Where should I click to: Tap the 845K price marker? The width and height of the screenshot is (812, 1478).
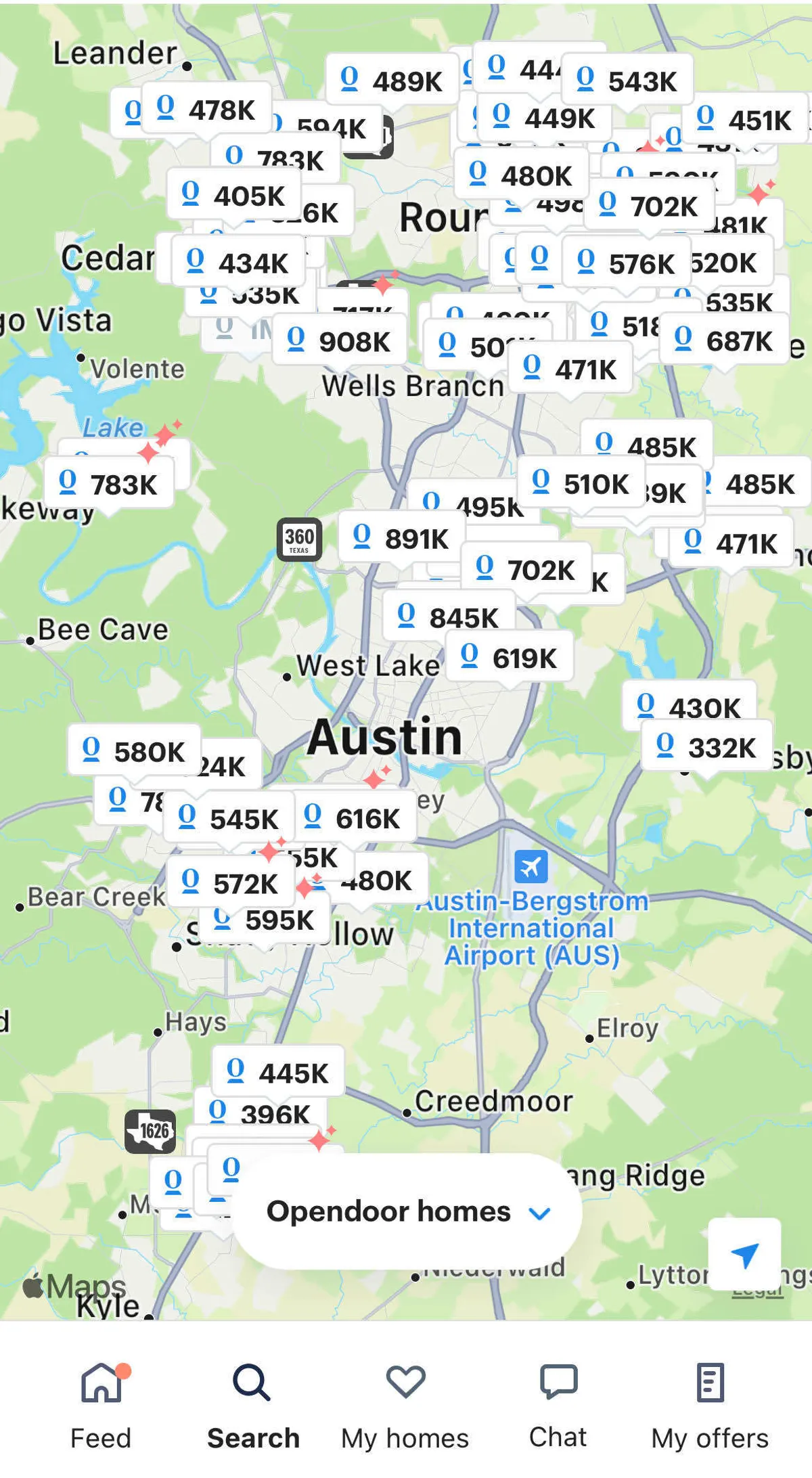point(449,617)
